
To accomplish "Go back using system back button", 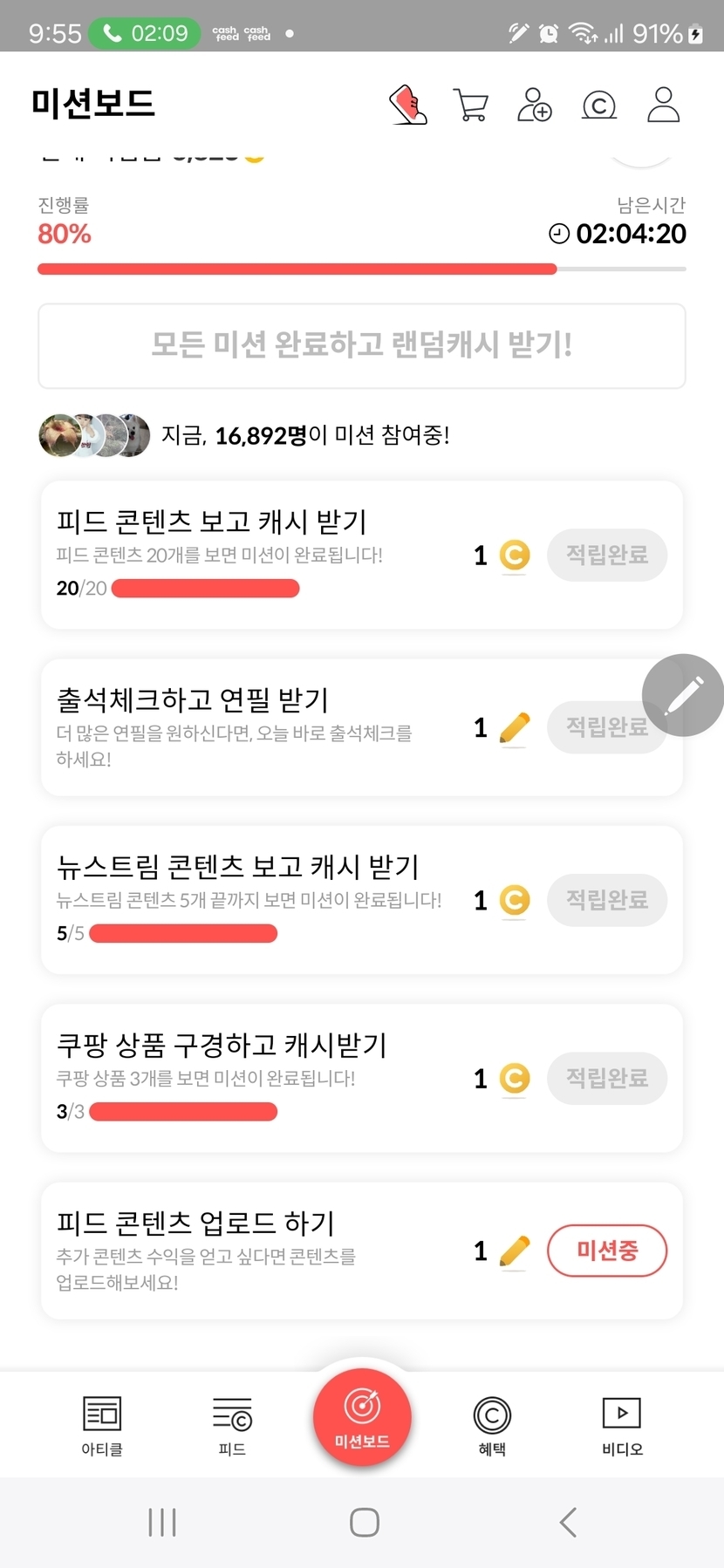I will [x=568, y=1523].
